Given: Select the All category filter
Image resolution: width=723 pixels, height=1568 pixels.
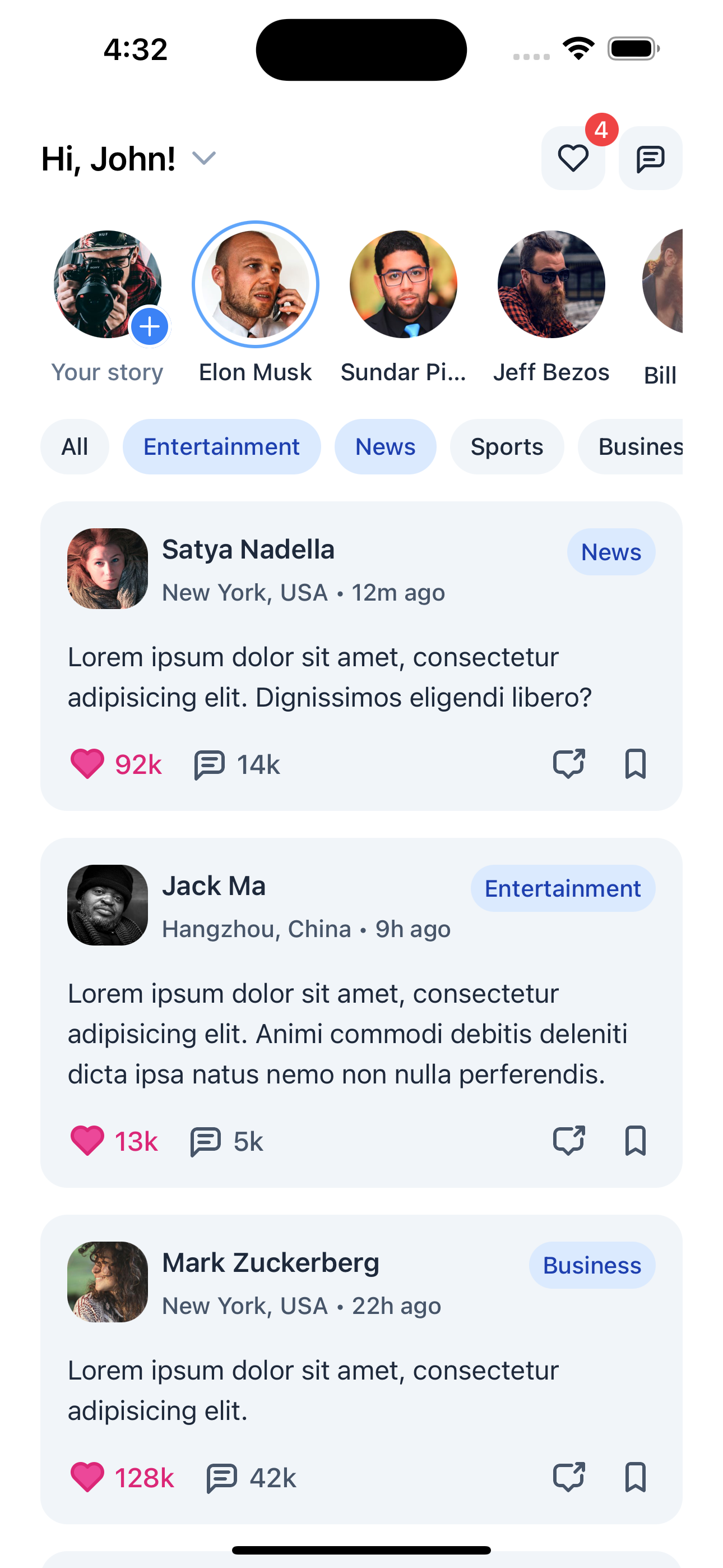Looking at the screenshot, I should point(75,446).
